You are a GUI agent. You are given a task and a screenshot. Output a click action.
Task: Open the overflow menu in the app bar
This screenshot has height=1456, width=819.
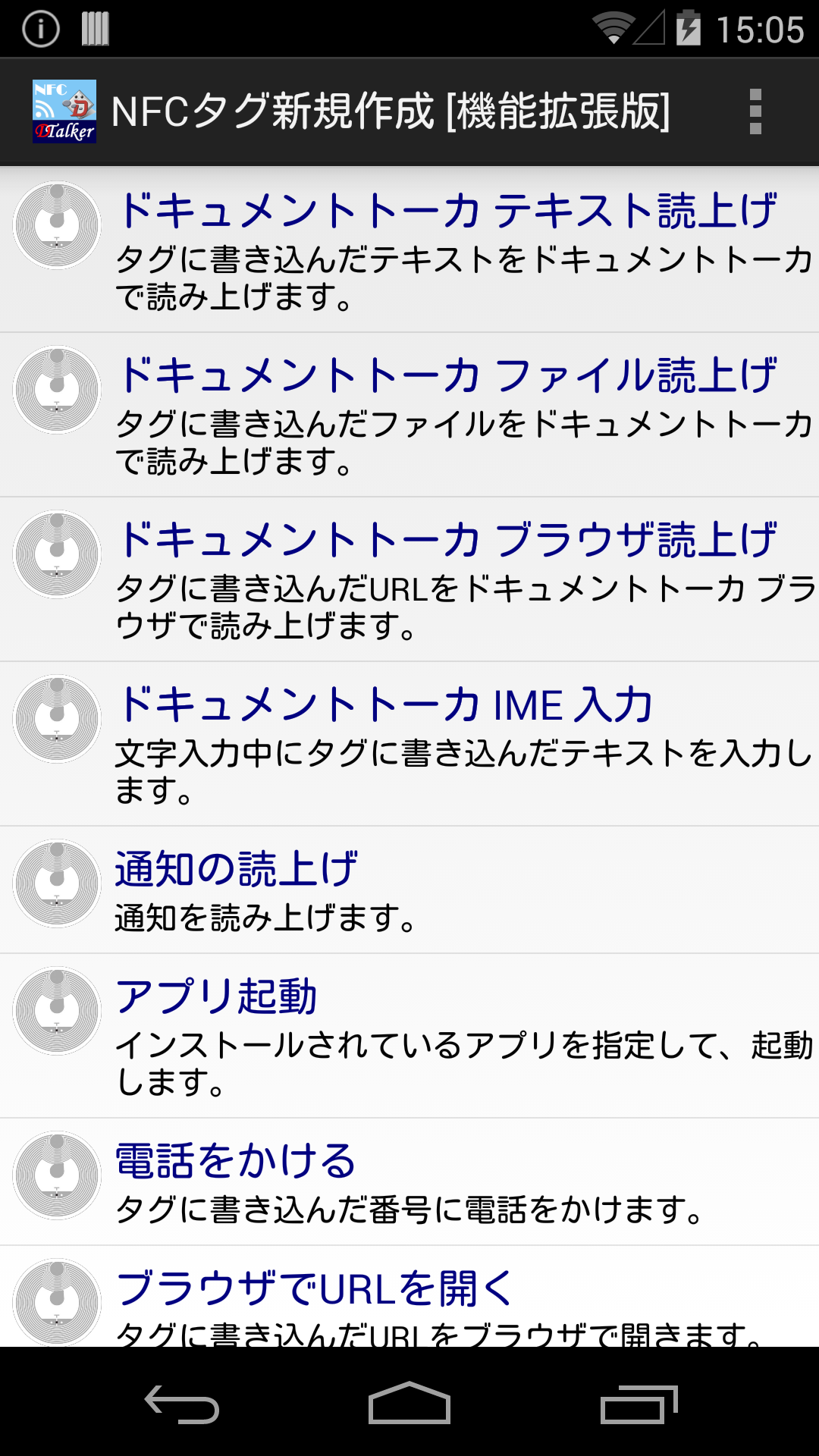755,111
